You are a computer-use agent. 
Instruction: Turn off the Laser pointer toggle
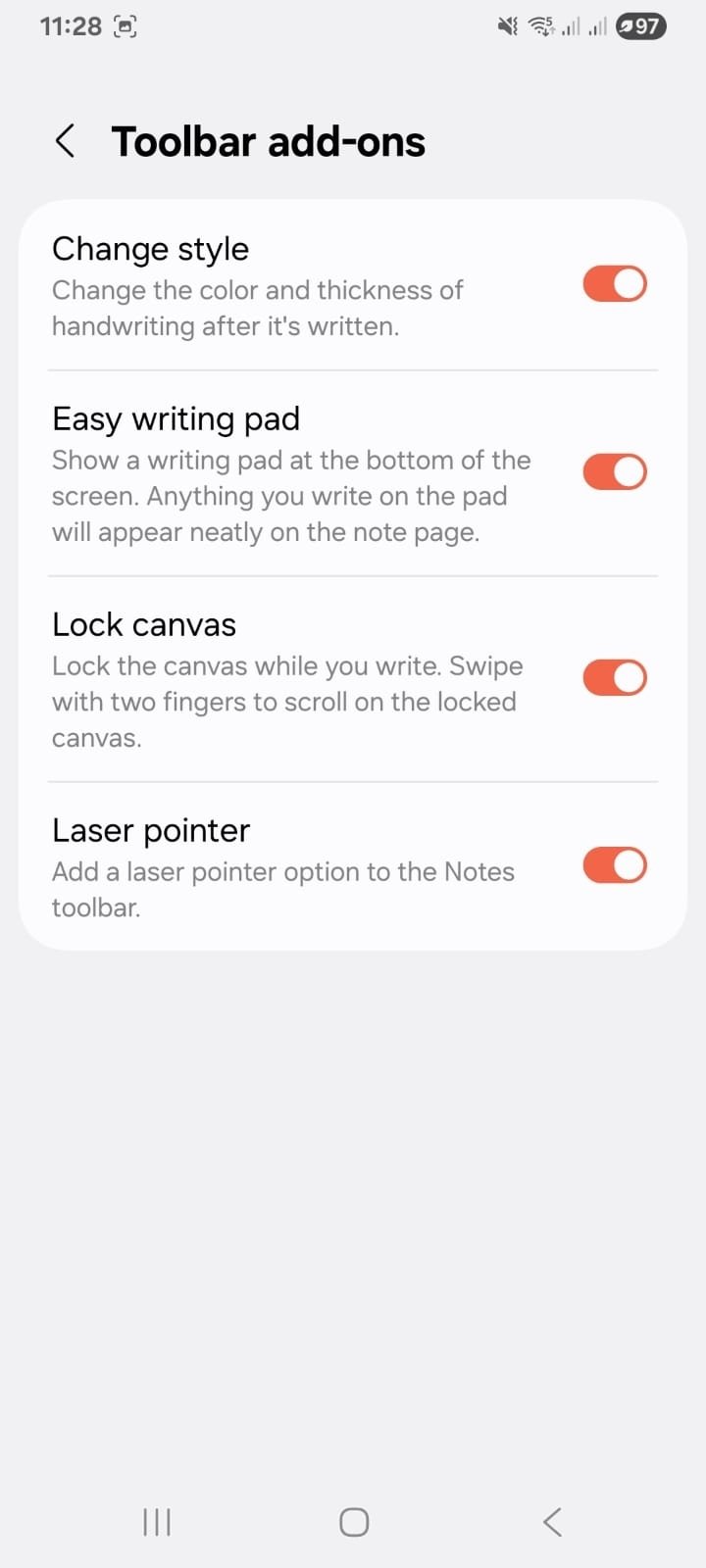pos(614,865)
